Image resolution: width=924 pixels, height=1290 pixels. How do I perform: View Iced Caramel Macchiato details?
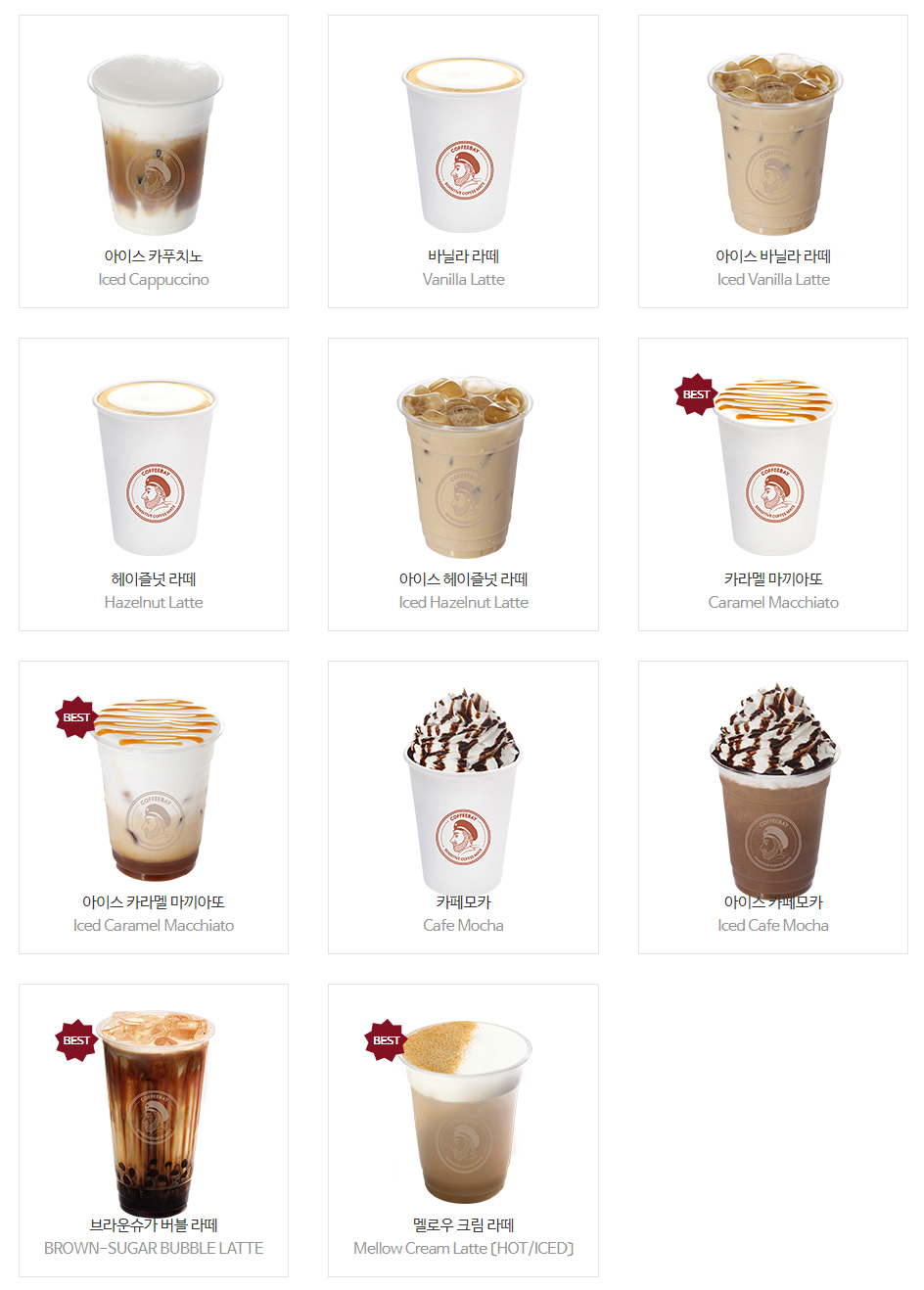pyautogui.click(x=154, y=807)
